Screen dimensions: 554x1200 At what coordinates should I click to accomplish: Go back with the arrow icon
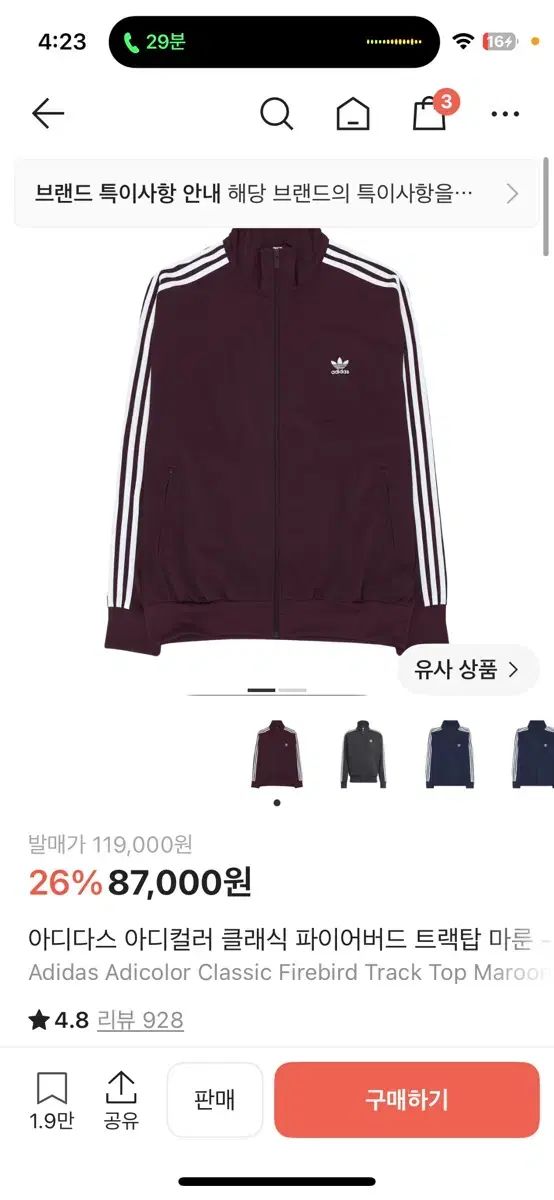[x=48, y=114]
